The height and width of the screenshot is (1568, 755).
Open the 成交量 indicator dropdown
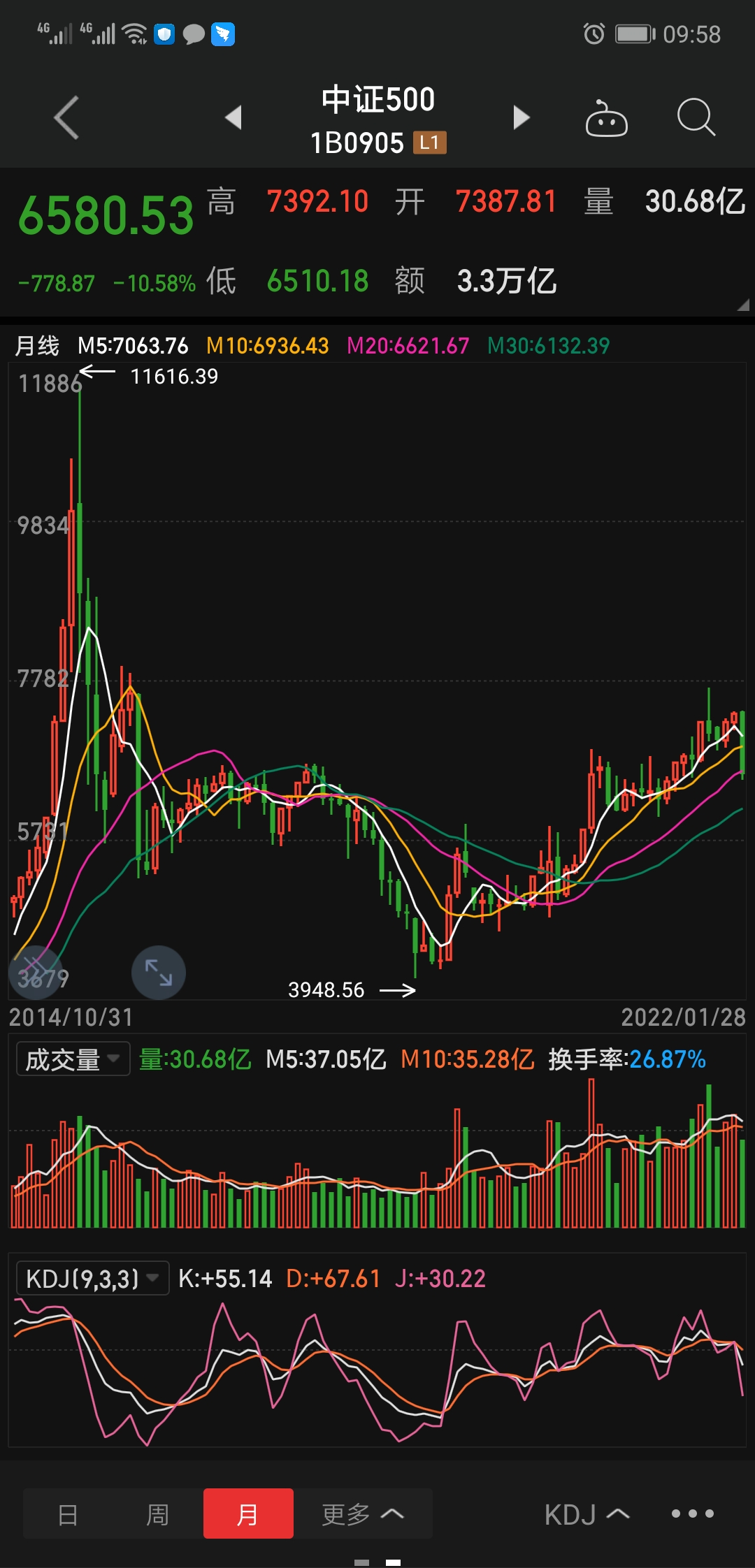(x=73, y=1059)
